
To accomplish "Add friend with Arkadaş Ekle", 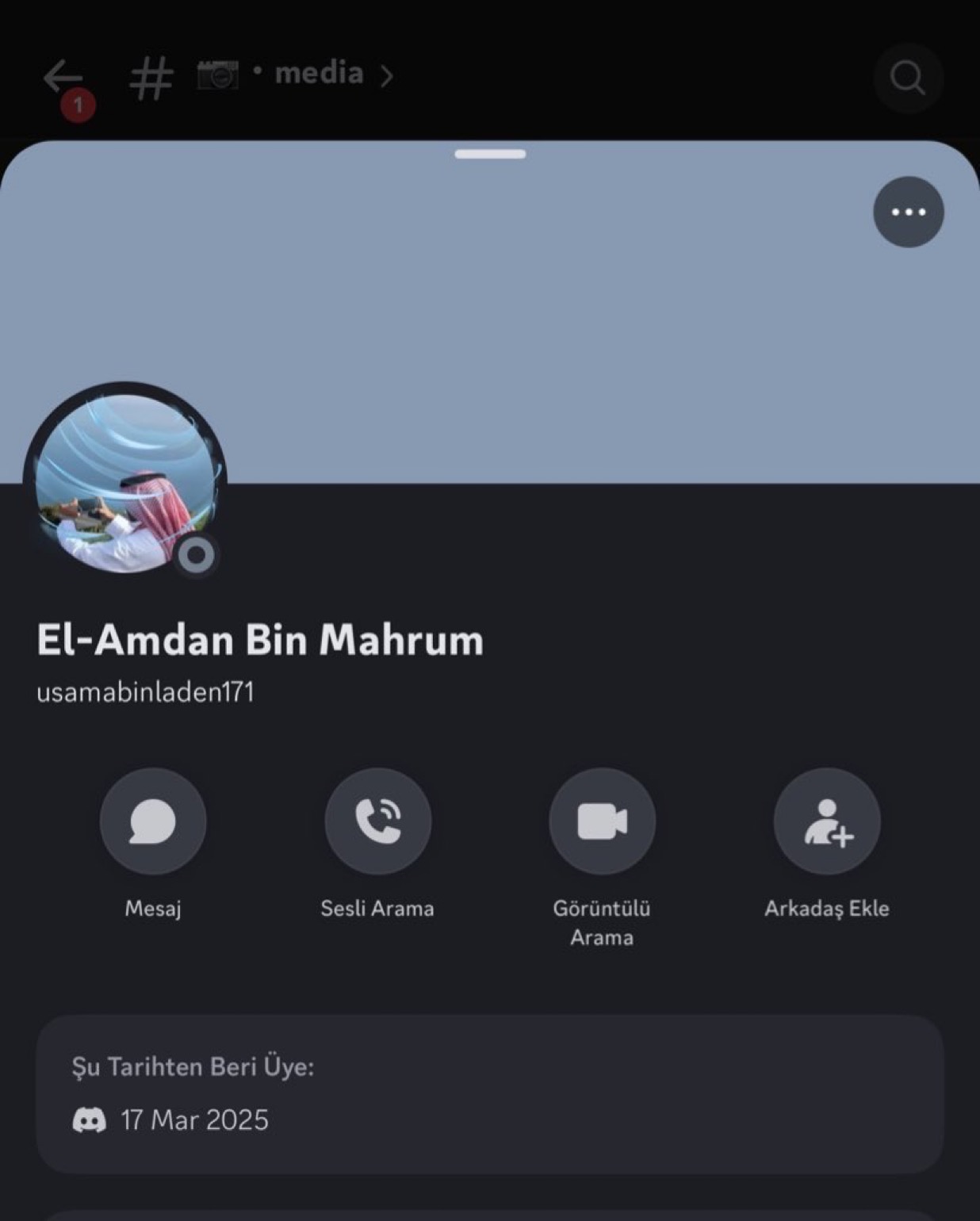I will (826, 821).
